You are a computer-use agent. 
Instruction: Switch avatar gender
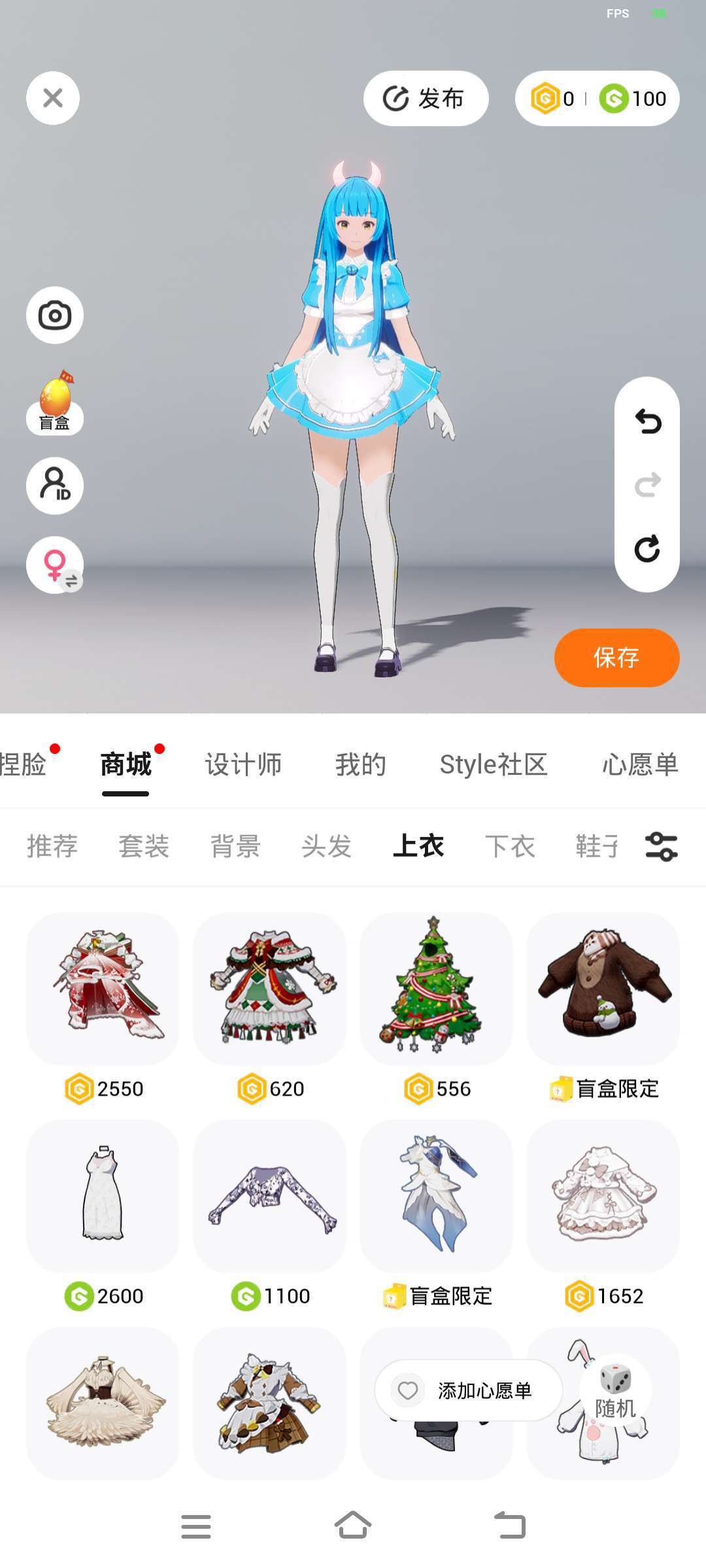pyautogui.click(x=55, y=565)
